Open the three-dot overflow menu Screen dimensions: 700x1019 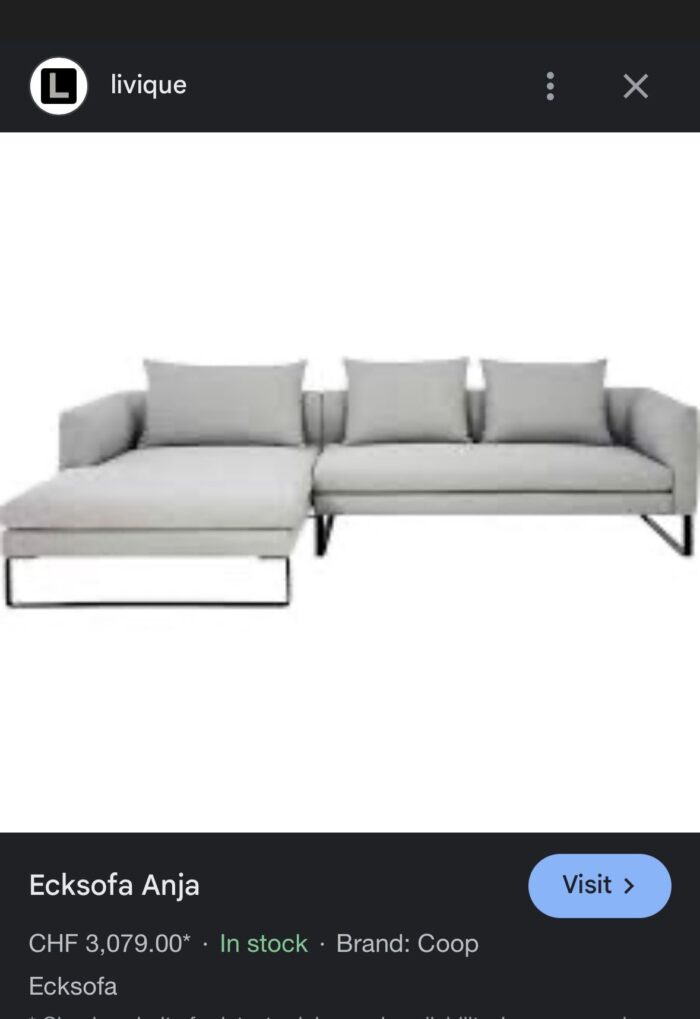(x=550, y=86)
